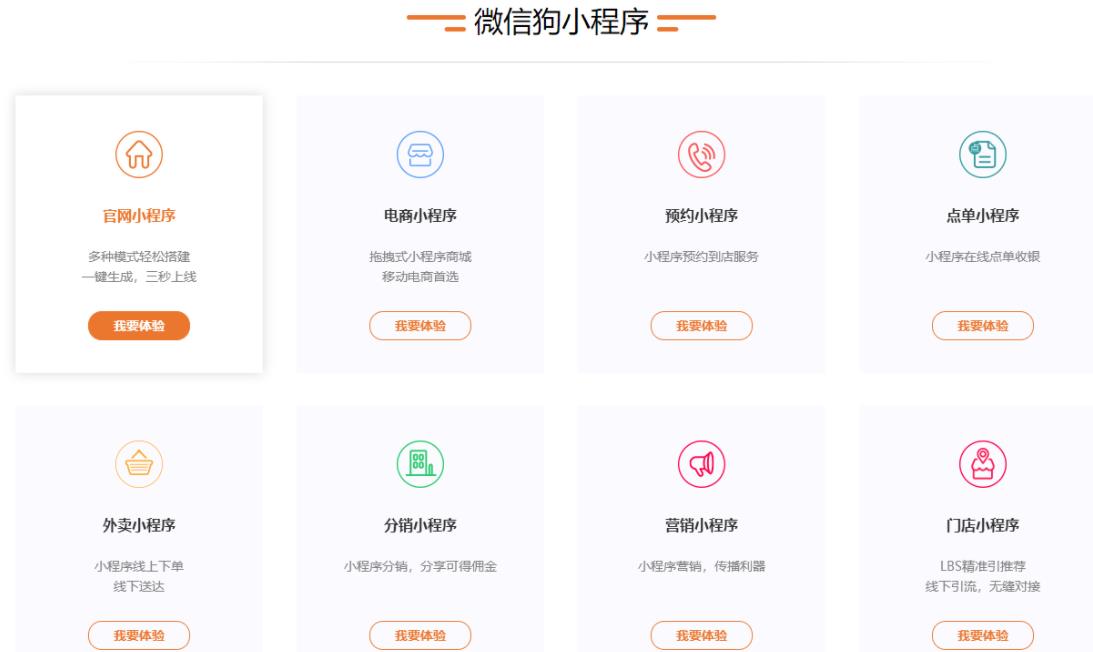Image resolution: width=1093 pixels, height=652 pixels.
Task: Try the 门店小程序 via 我要体验
Action: (x=982, y=635)
